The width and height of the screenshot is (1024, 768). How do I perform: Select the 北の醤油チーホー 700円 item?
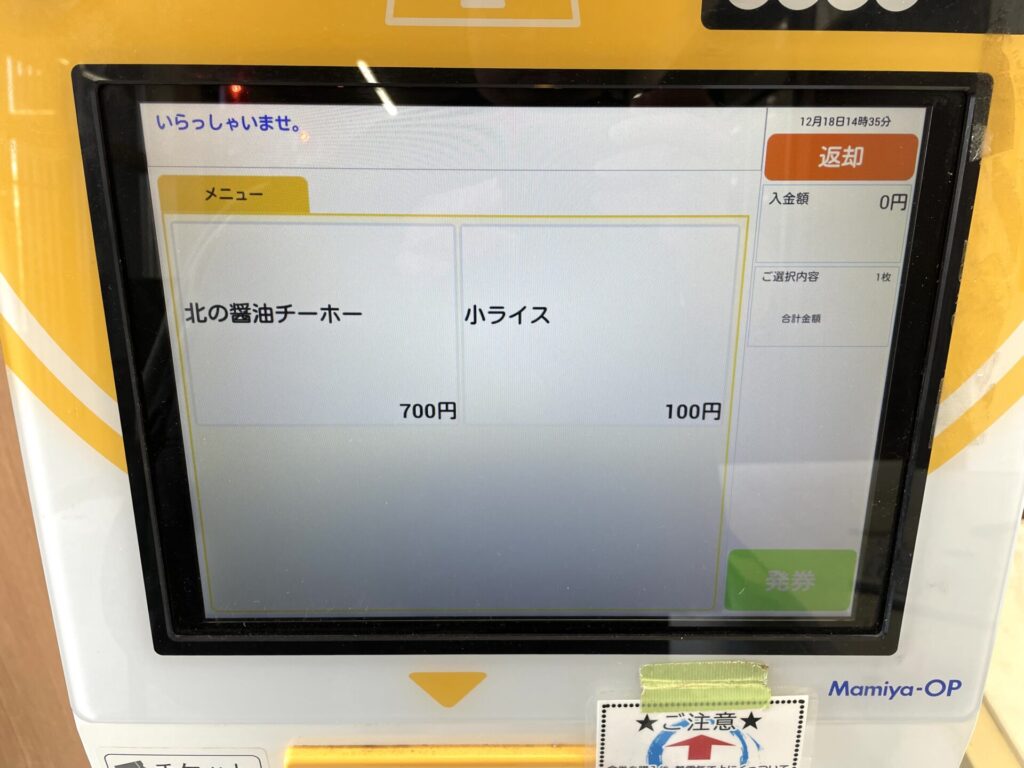(315, 324)
